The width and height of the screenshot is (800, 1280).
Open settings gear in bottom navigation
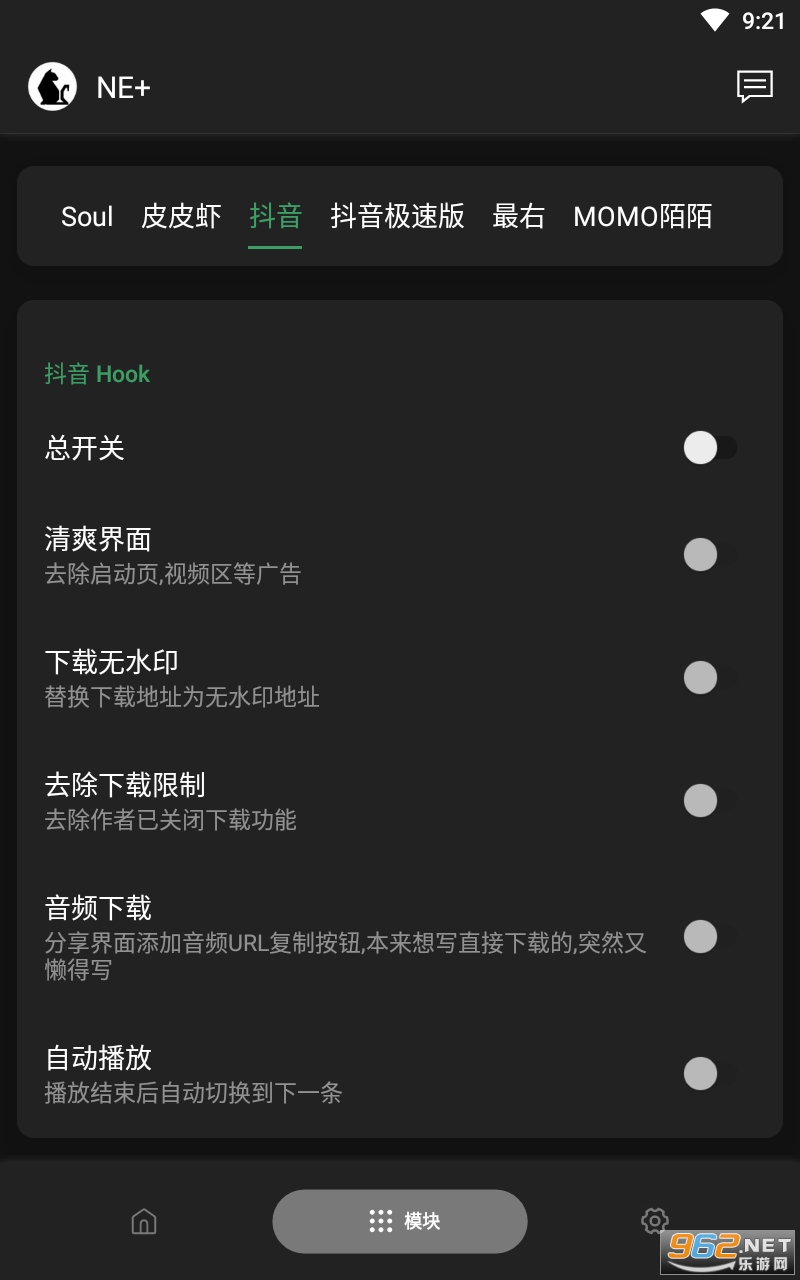tap(654, 1220)
